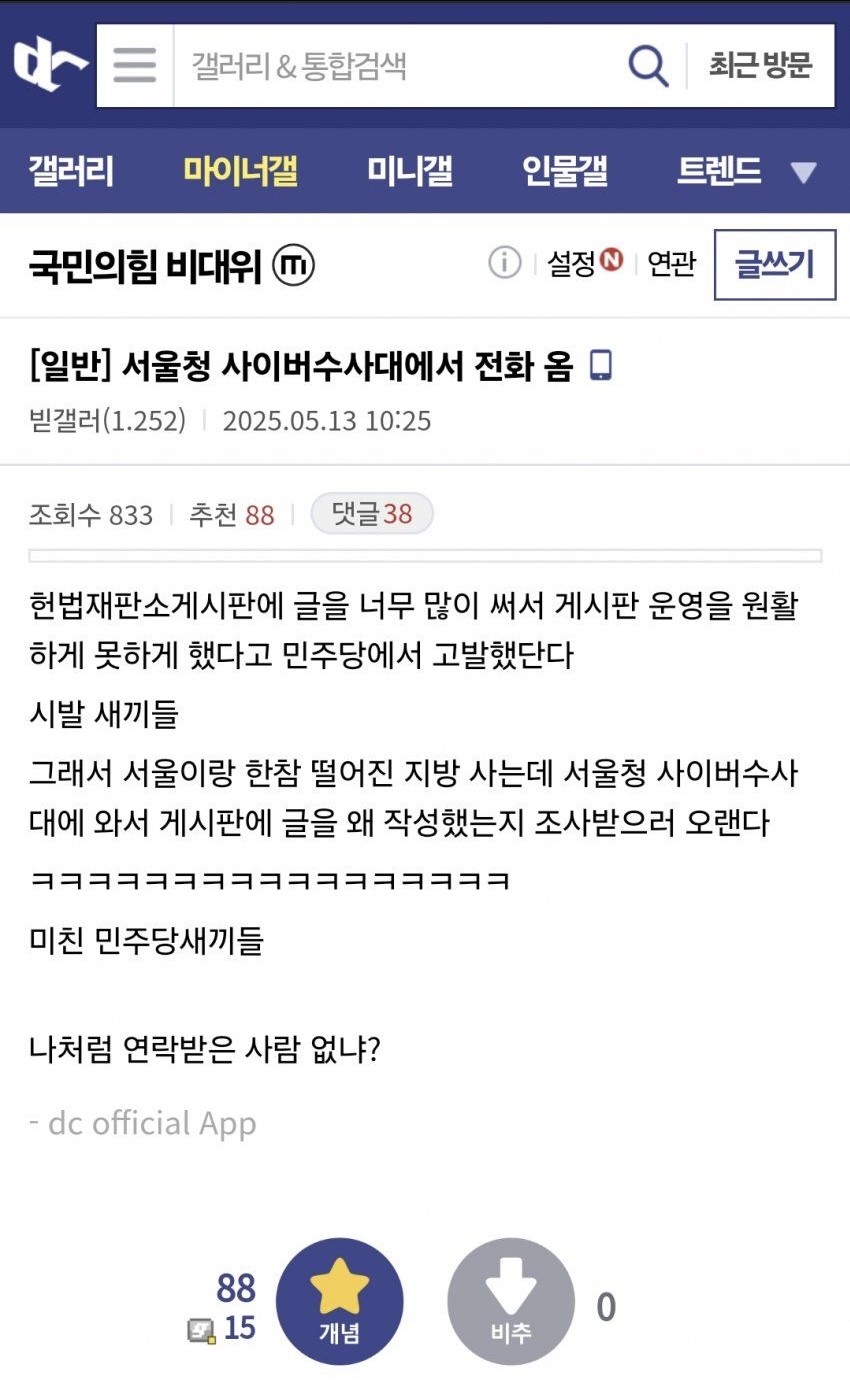Open 최근 방문 recent visits

coord(760,66)
